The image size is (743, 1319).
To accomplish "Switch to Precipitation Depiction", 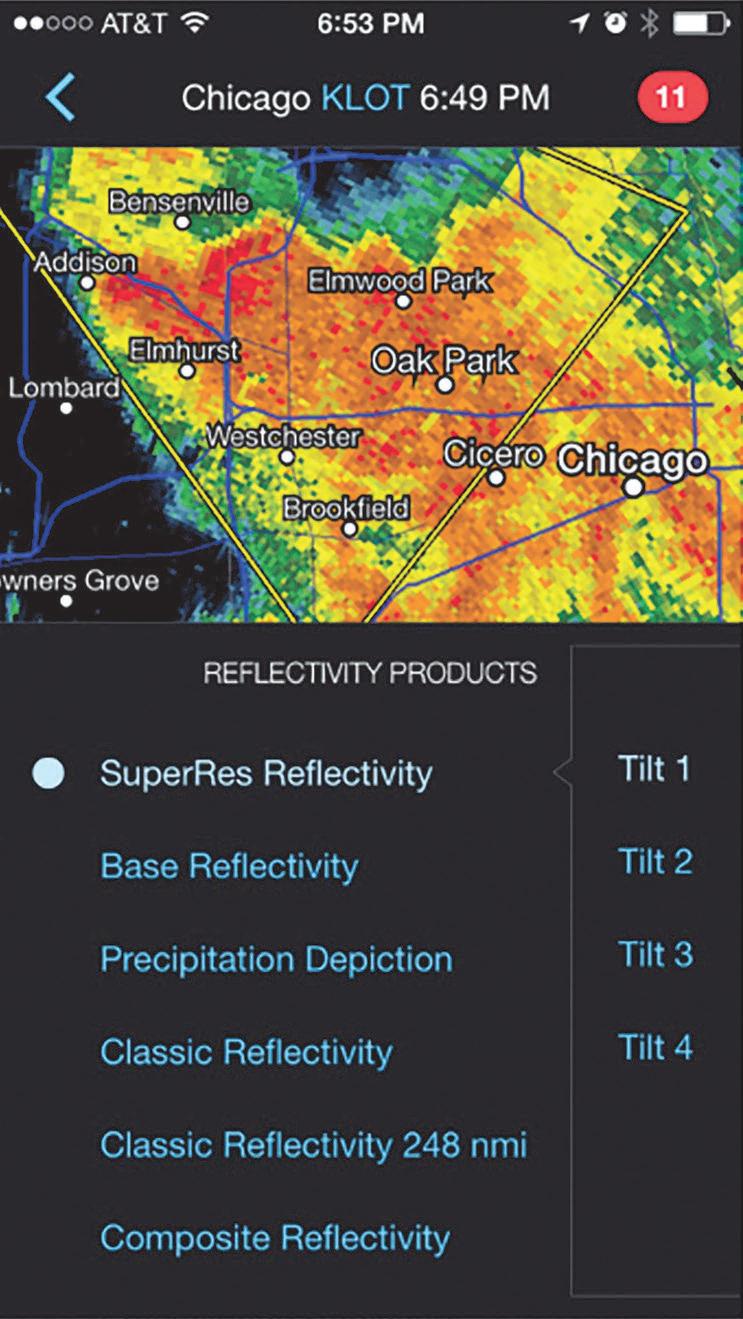I will (x=276, y=959).
